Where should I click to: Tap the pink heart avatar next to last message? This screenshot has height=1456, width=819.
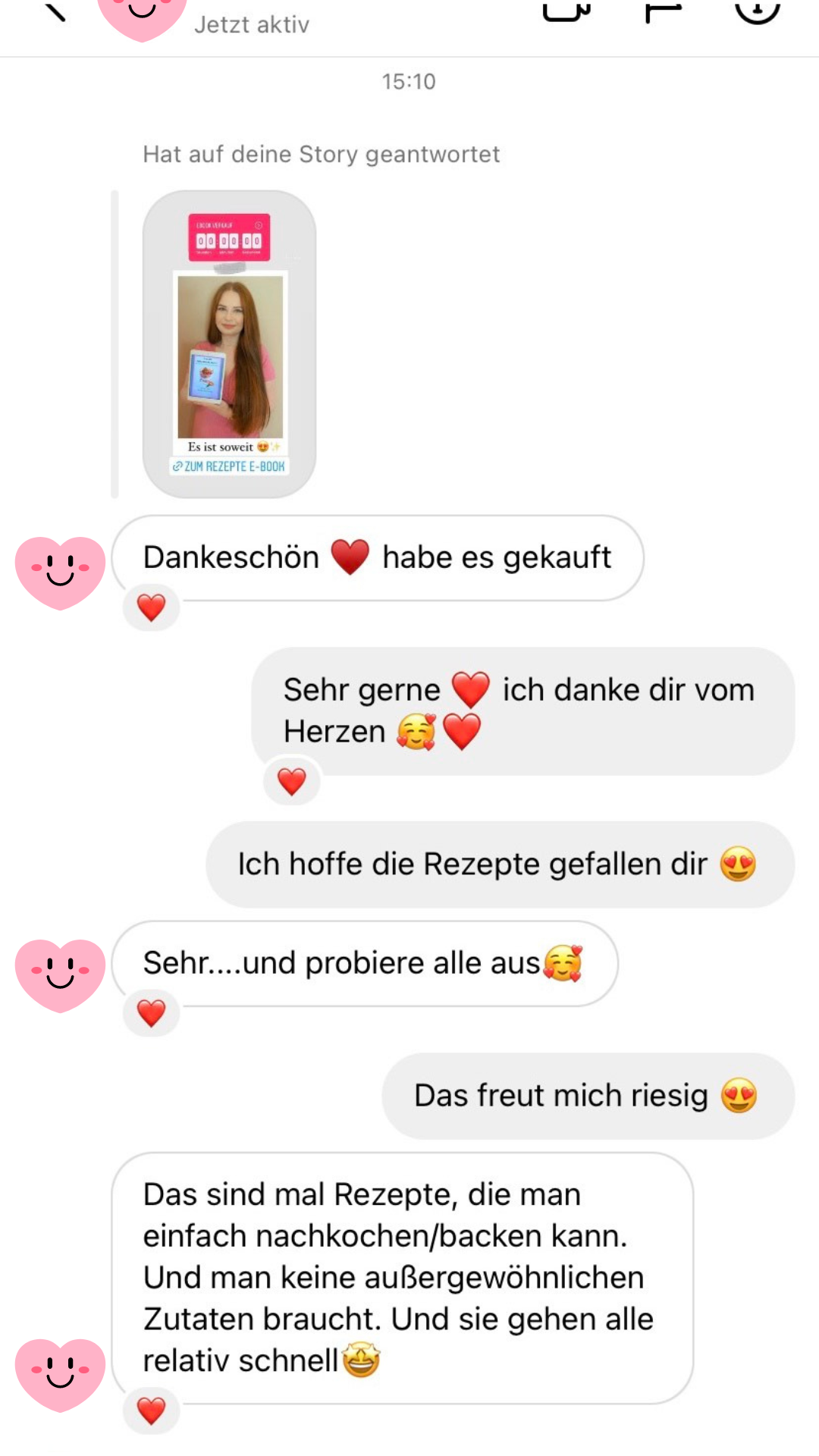pyautogui.click(x=59, y=1370)
